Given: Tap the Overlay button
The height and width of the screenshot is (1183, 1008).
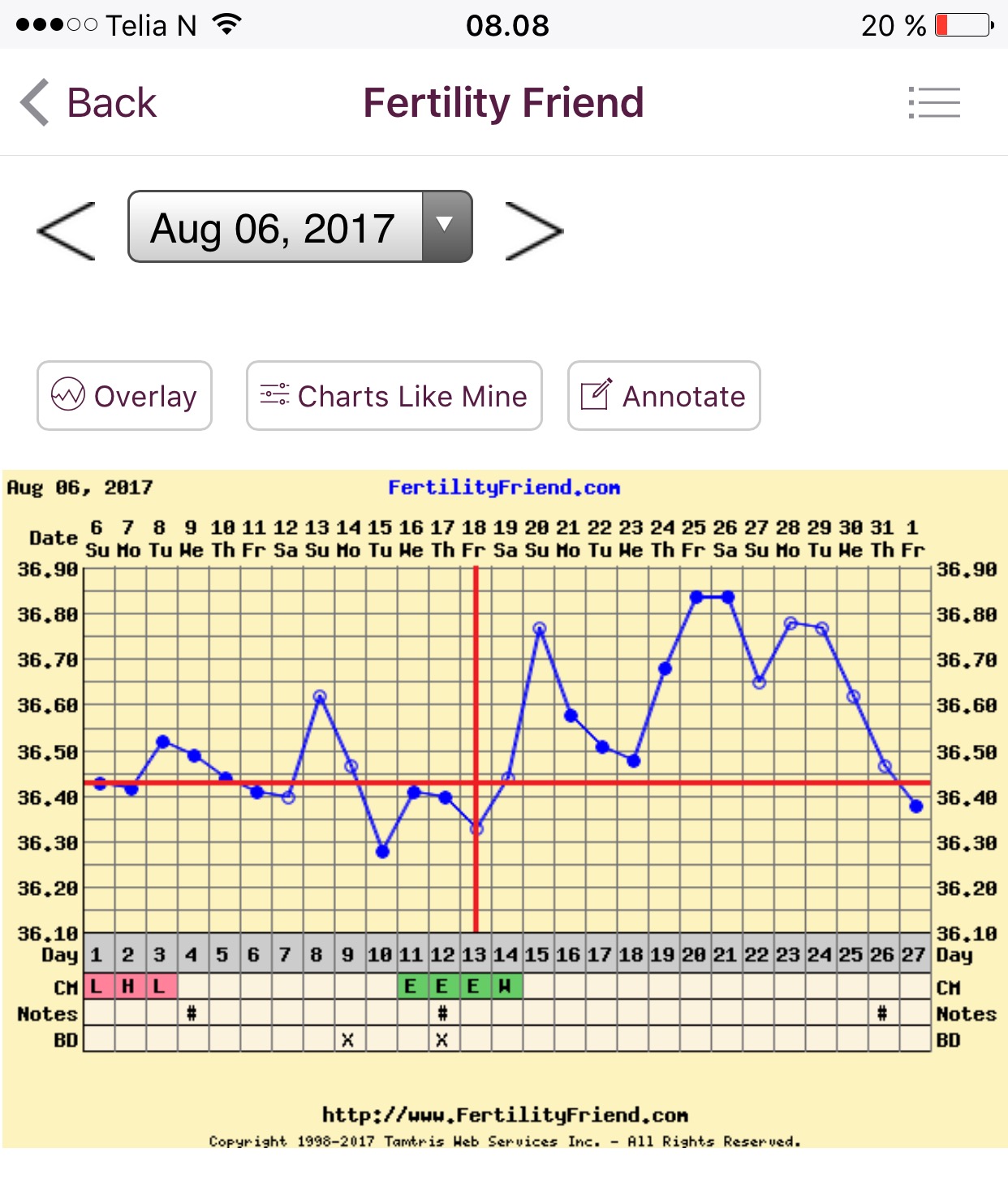Looking at the screenshot, I should pos(124,396).
